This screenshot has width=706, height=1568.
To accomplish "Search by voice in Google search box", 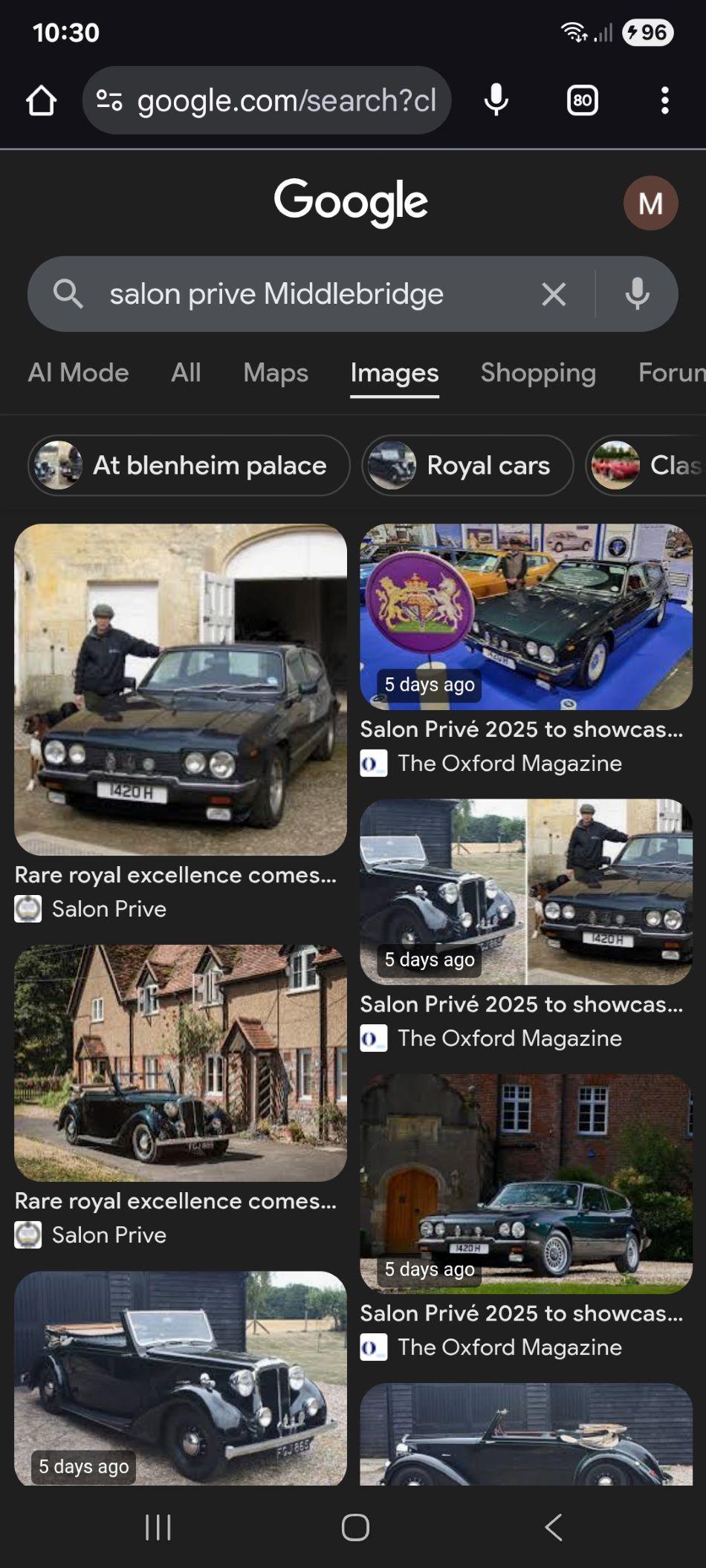I will [x=637, y=294].
